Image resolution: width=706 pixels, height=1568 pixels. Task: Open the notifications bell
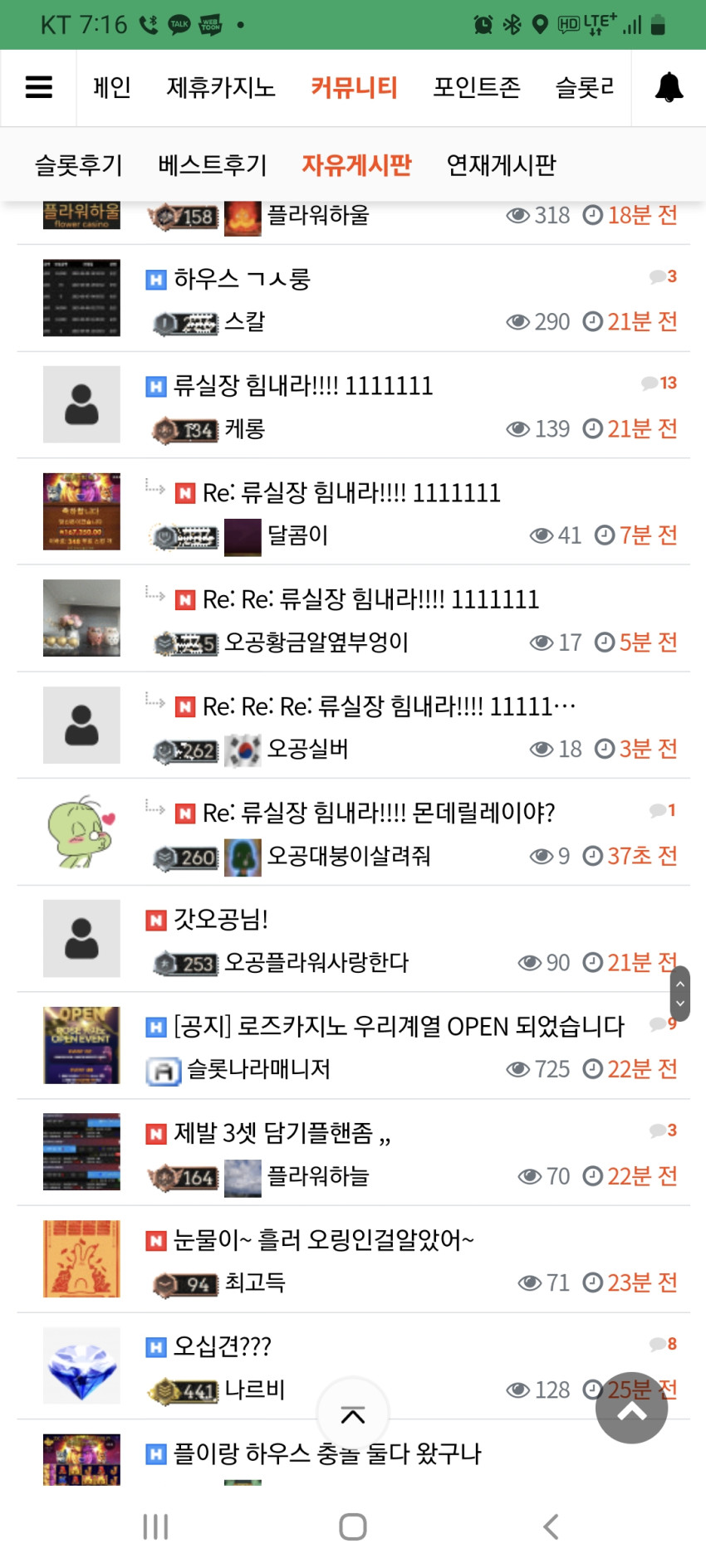click(x=669, y=87)
